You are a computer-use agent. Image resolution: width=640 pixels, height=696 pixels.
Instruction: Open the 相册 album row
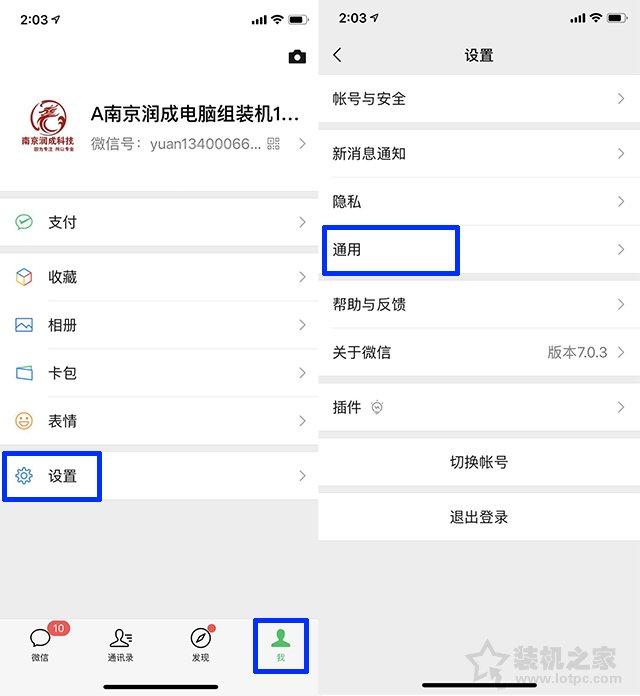[x=160, y=325]
